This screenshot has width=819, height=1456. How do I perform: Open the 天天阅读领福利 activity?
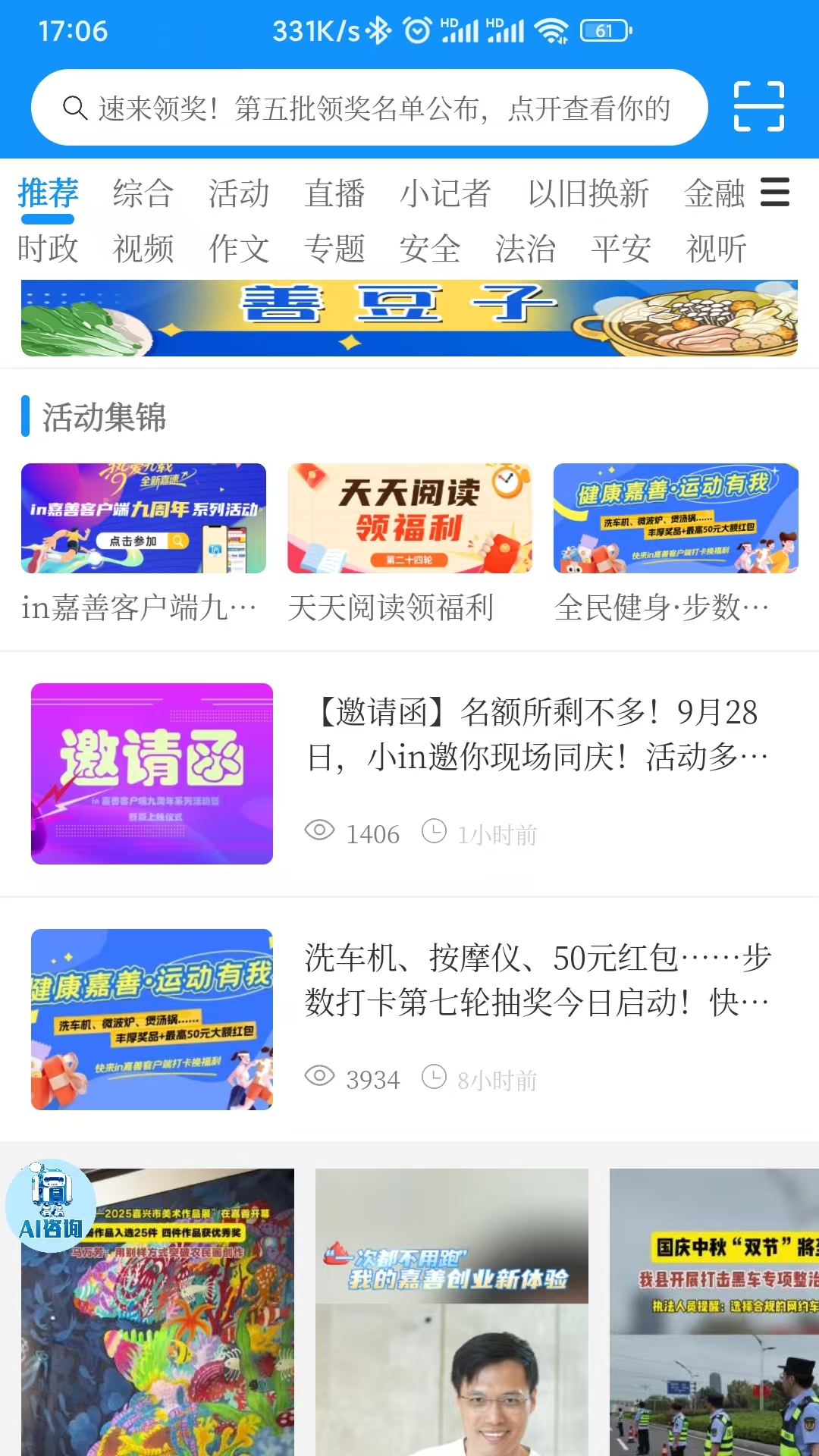pyautogui.click(x=409, y=519)
